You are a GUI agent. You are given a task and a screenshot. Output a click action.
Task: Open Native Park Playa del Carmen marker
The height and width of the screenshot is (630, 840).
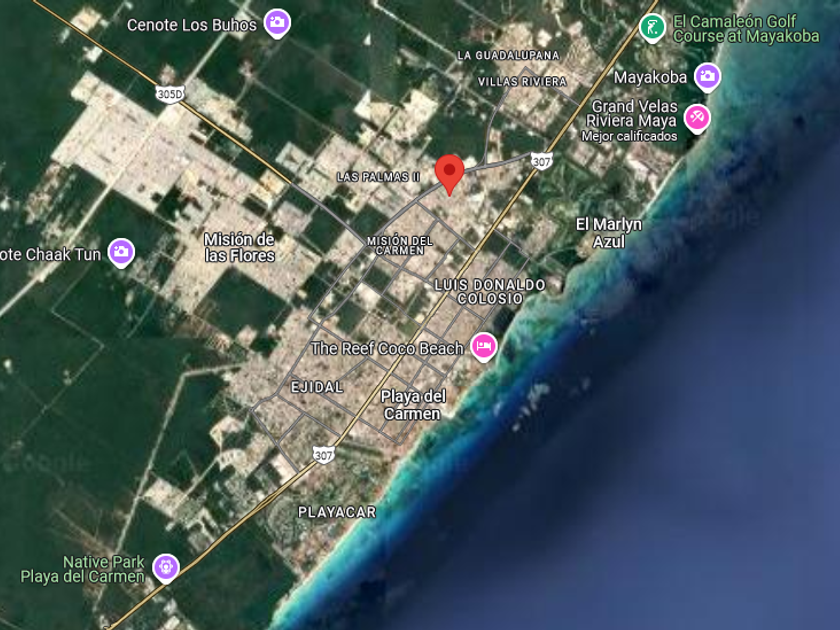165,567
